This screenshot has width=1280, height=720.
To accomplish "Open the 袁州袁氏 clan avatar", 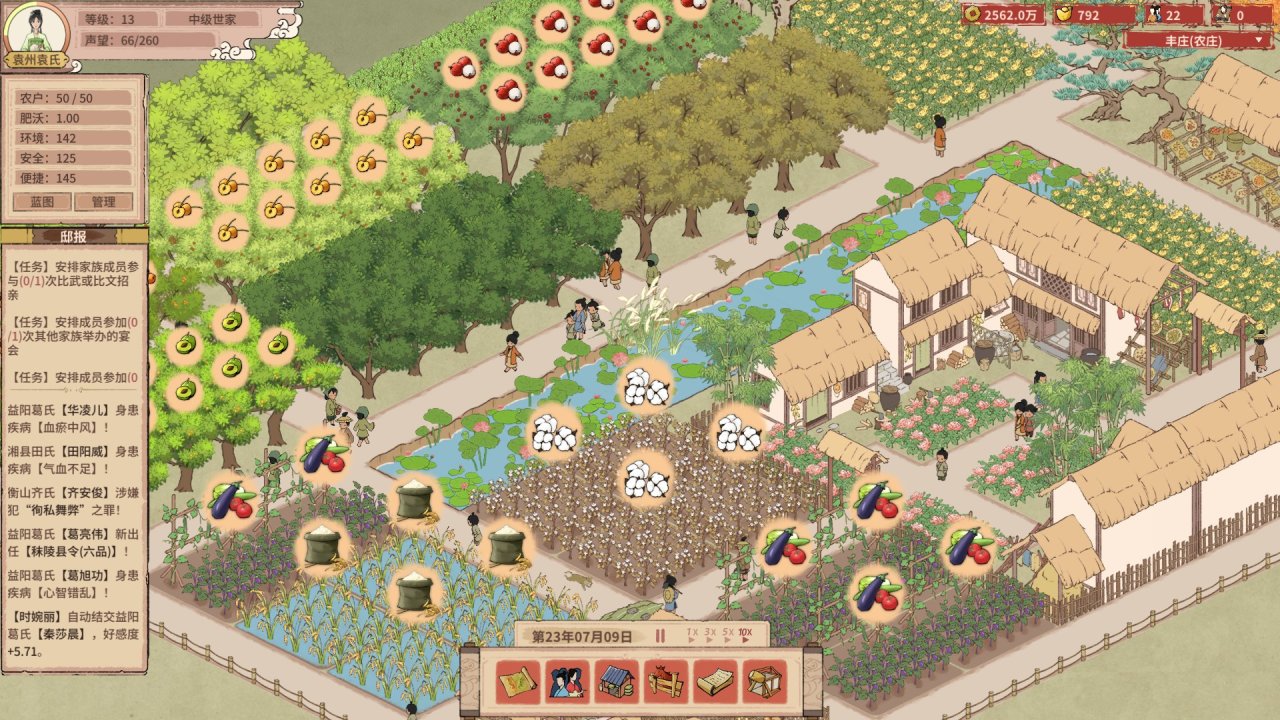I will point(30,30).
